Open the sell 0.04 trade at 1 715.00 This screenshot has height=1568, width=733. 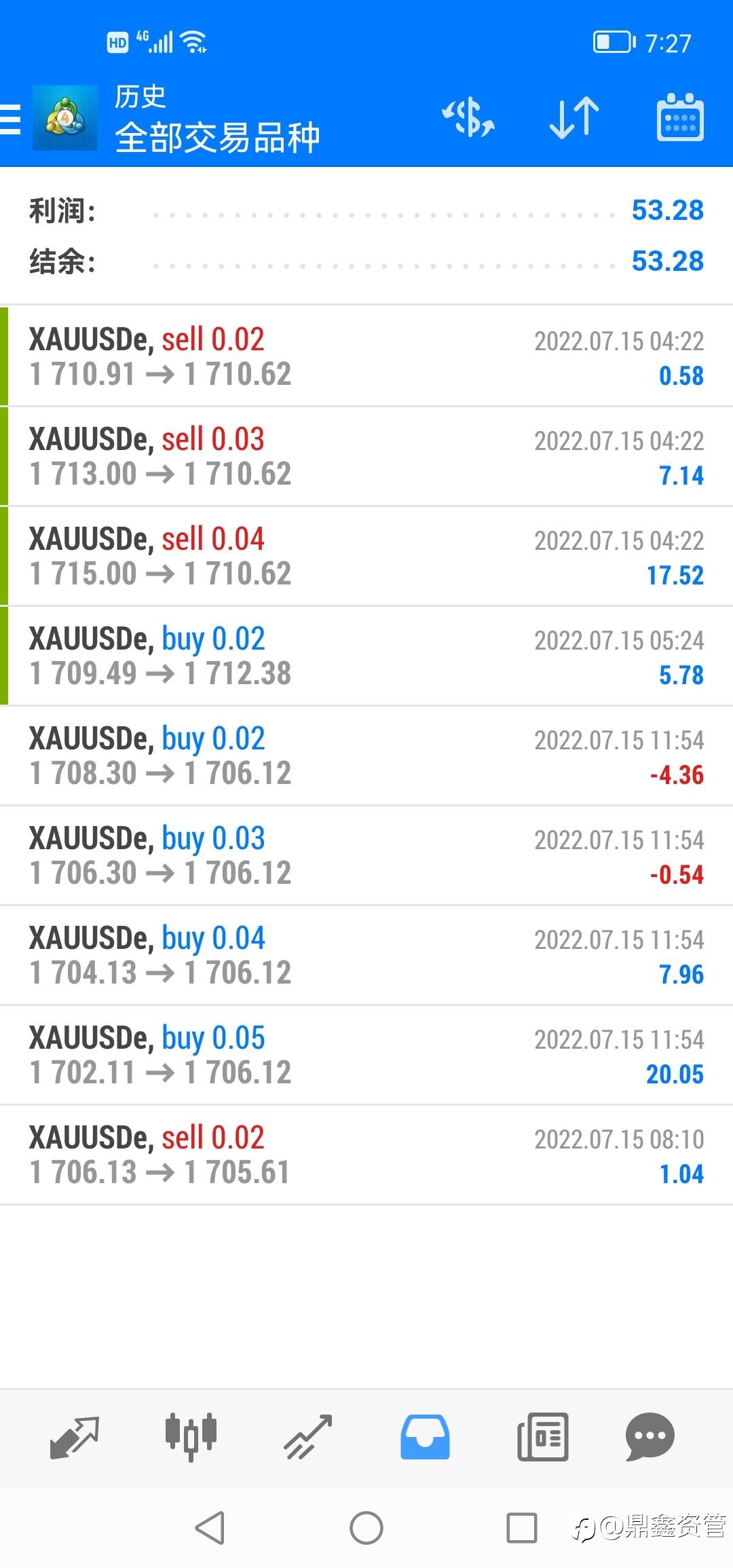366,556
